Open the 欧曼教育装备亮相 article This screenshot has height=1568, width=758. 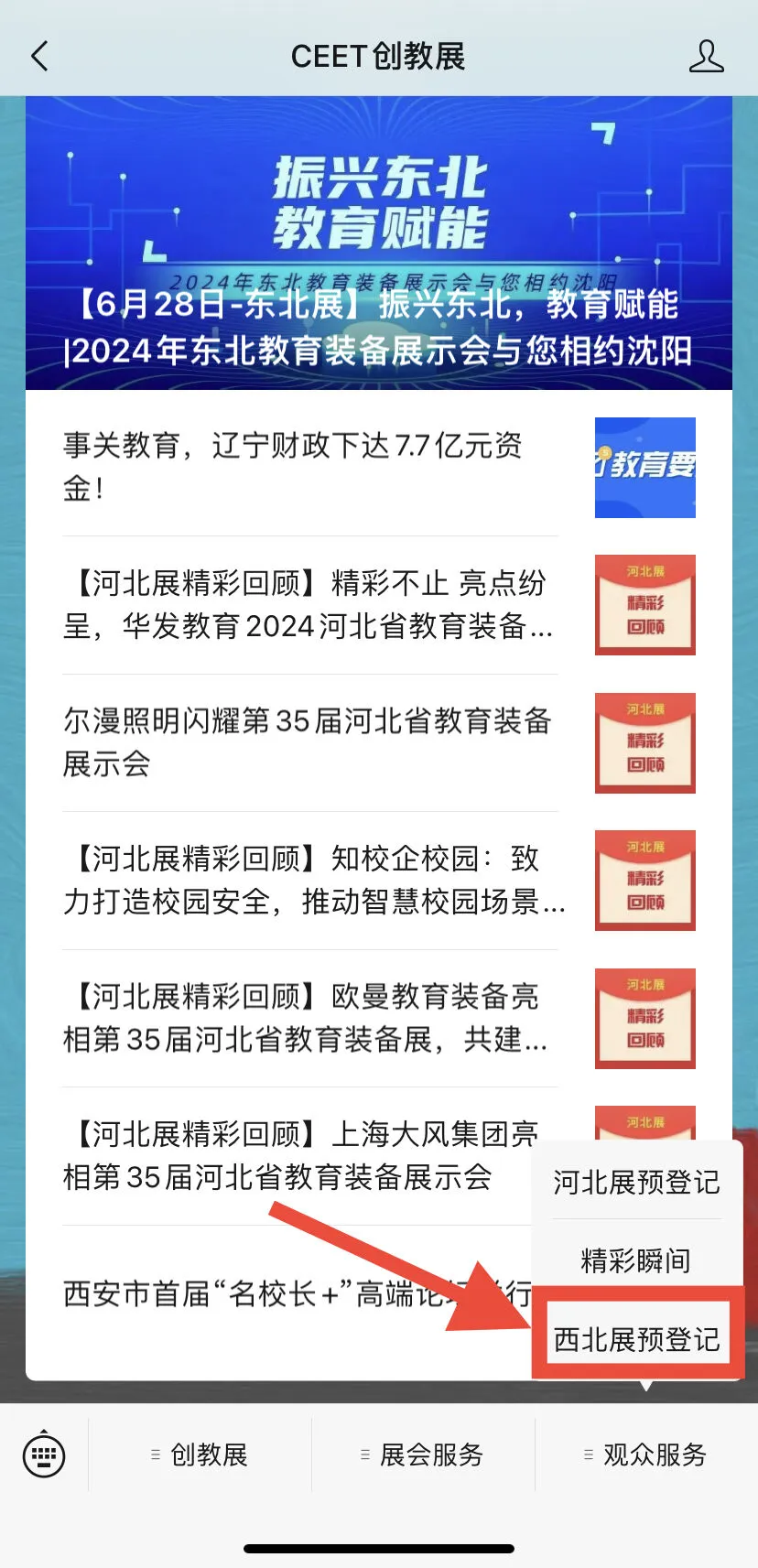click(379, 1018)
